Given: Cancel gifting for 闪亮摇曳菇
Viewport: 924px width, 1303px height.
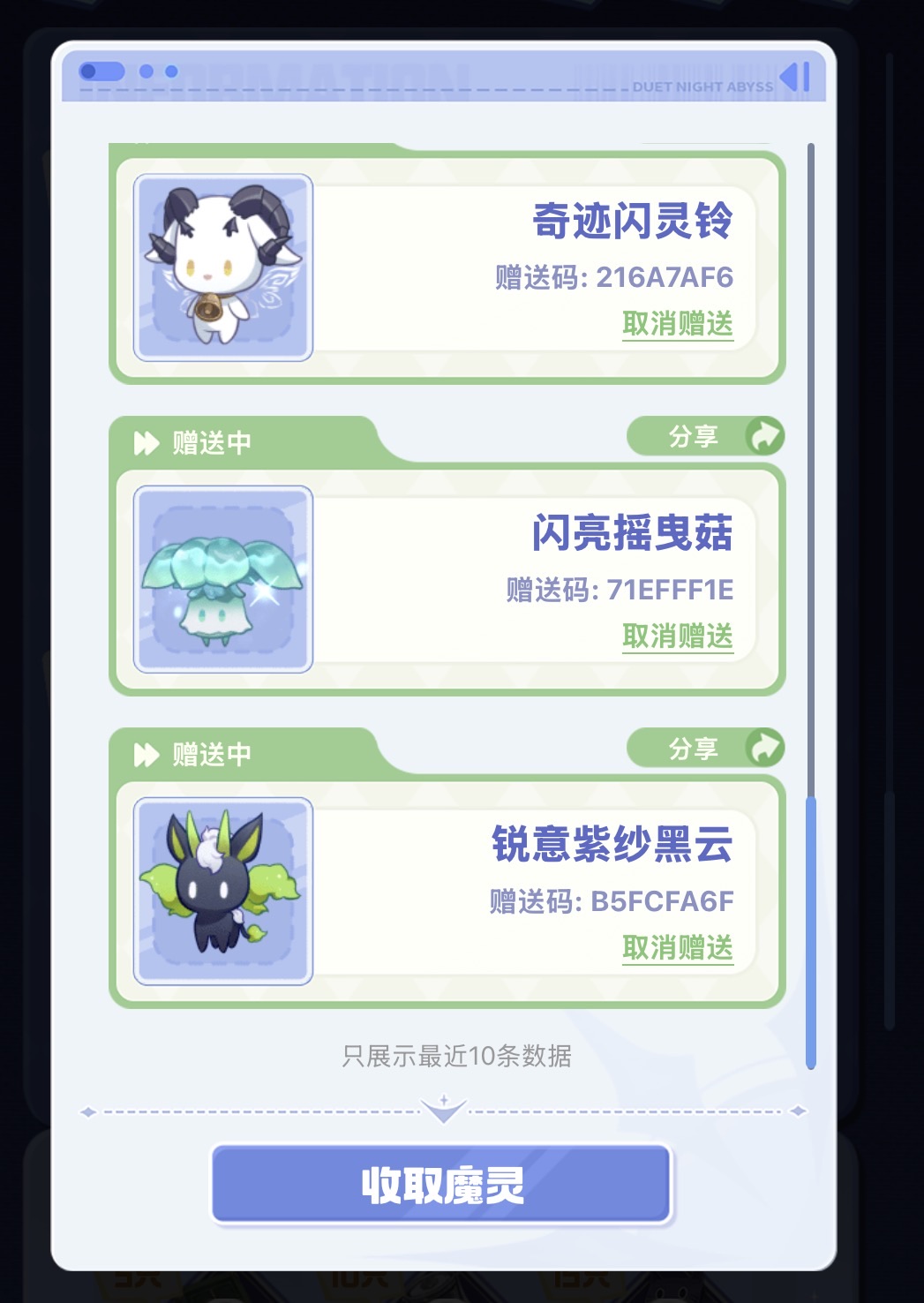Looking at the screenshot, I should coord(677,636).
